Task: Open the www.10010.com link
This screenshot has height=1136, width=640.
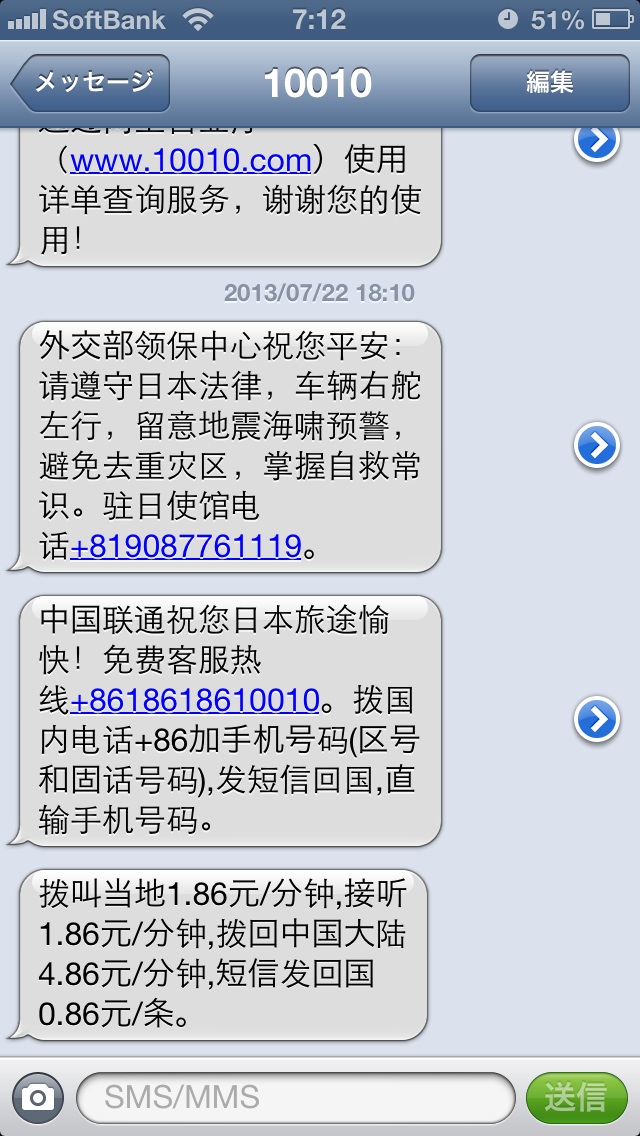Action: pyautogui.click(x=191, y=160)
